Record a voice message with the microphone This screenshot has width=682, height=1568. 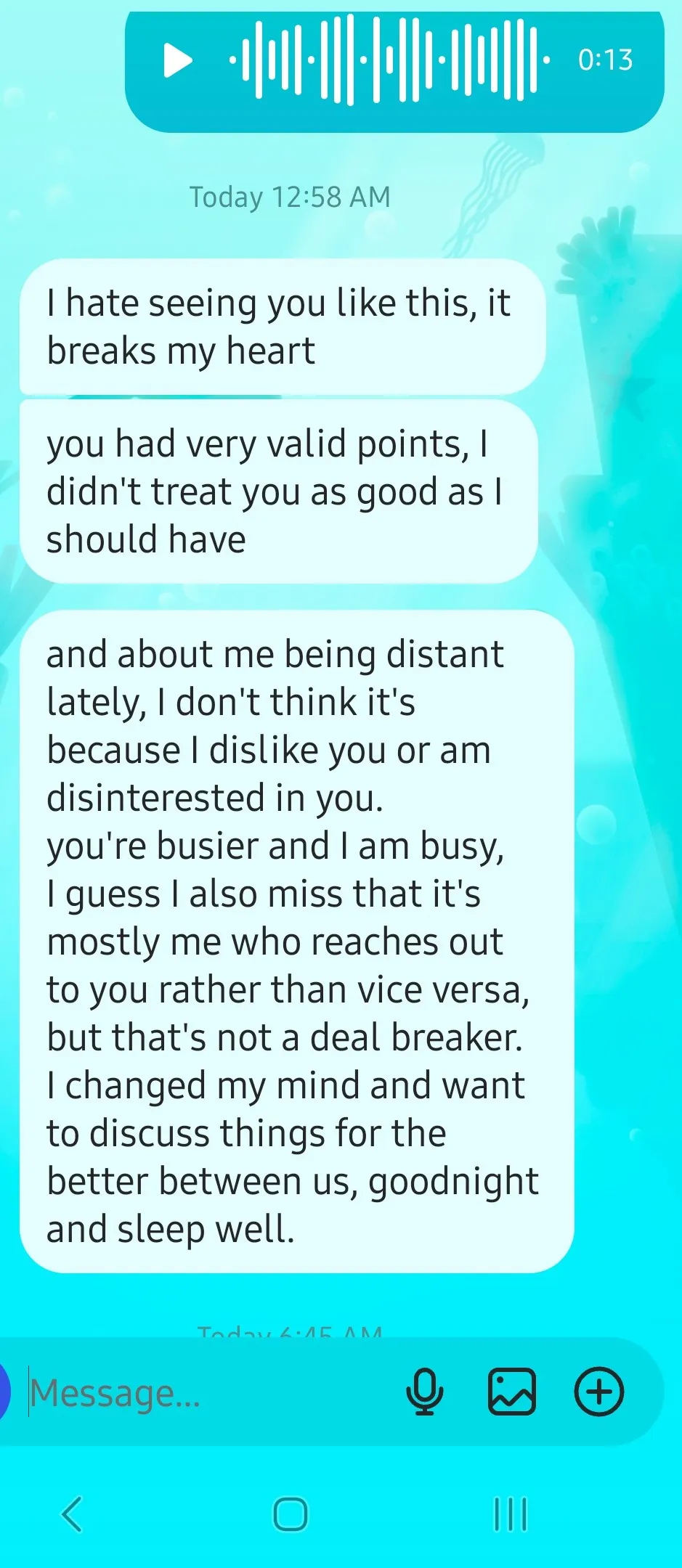425,1392
